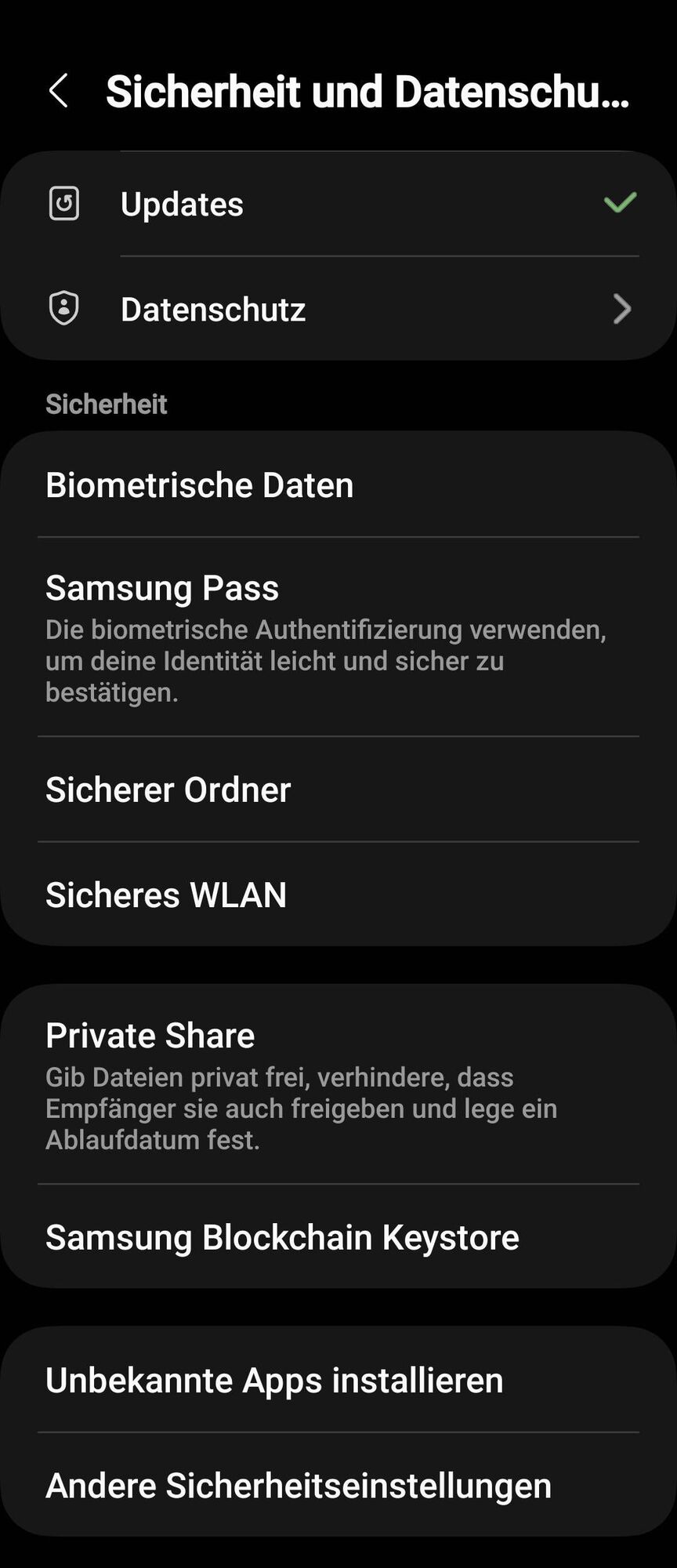Open Datenschutz settings
The image size is (677, 1568).
pyautogui.click(x=213, y=309)
